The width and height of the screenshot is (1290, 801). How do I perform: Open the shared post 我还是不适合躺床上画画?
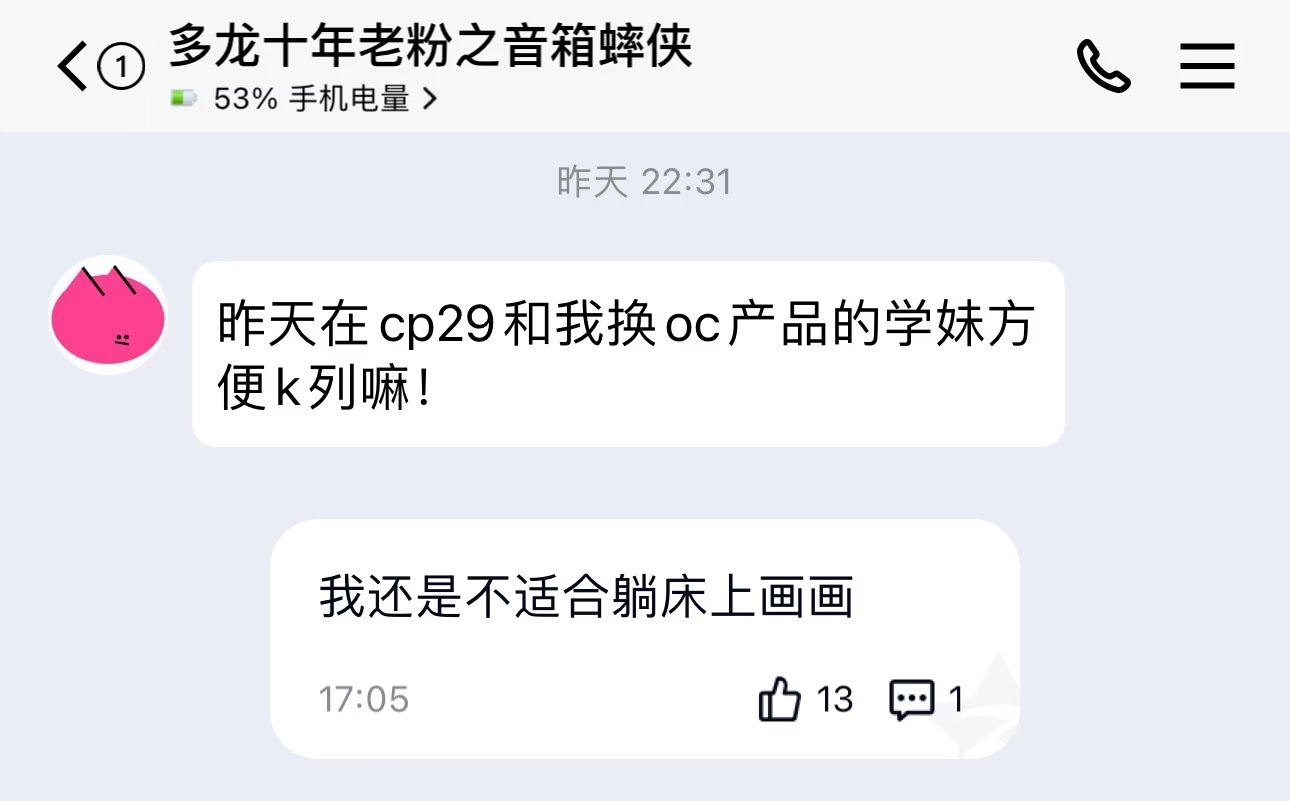585,600
